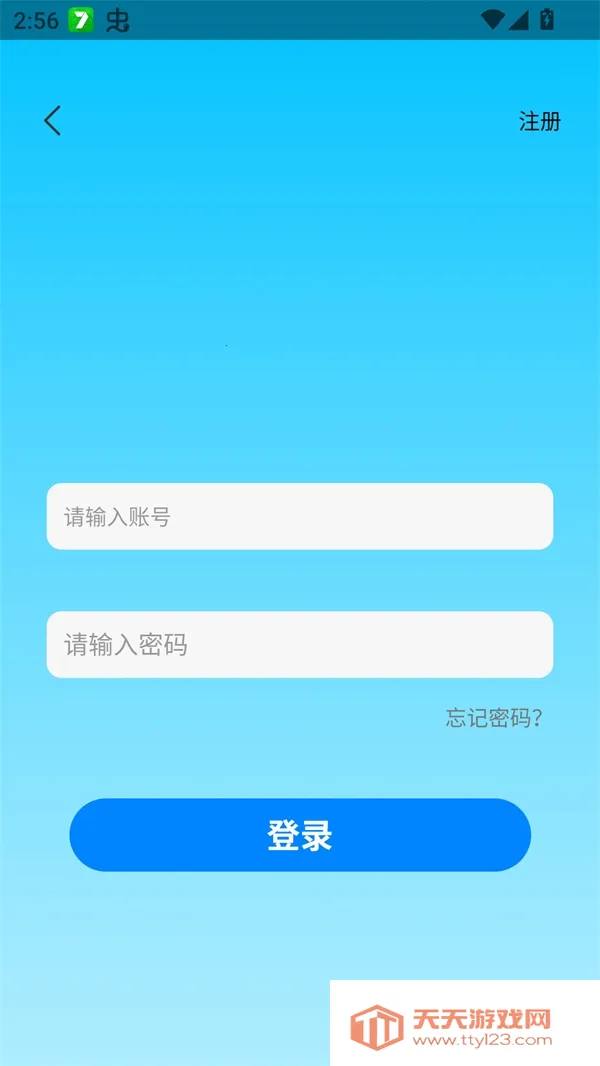This screenshot has width=600, height=1066.
Task: Go back using the top-left arrow
Action: [52, 121]
